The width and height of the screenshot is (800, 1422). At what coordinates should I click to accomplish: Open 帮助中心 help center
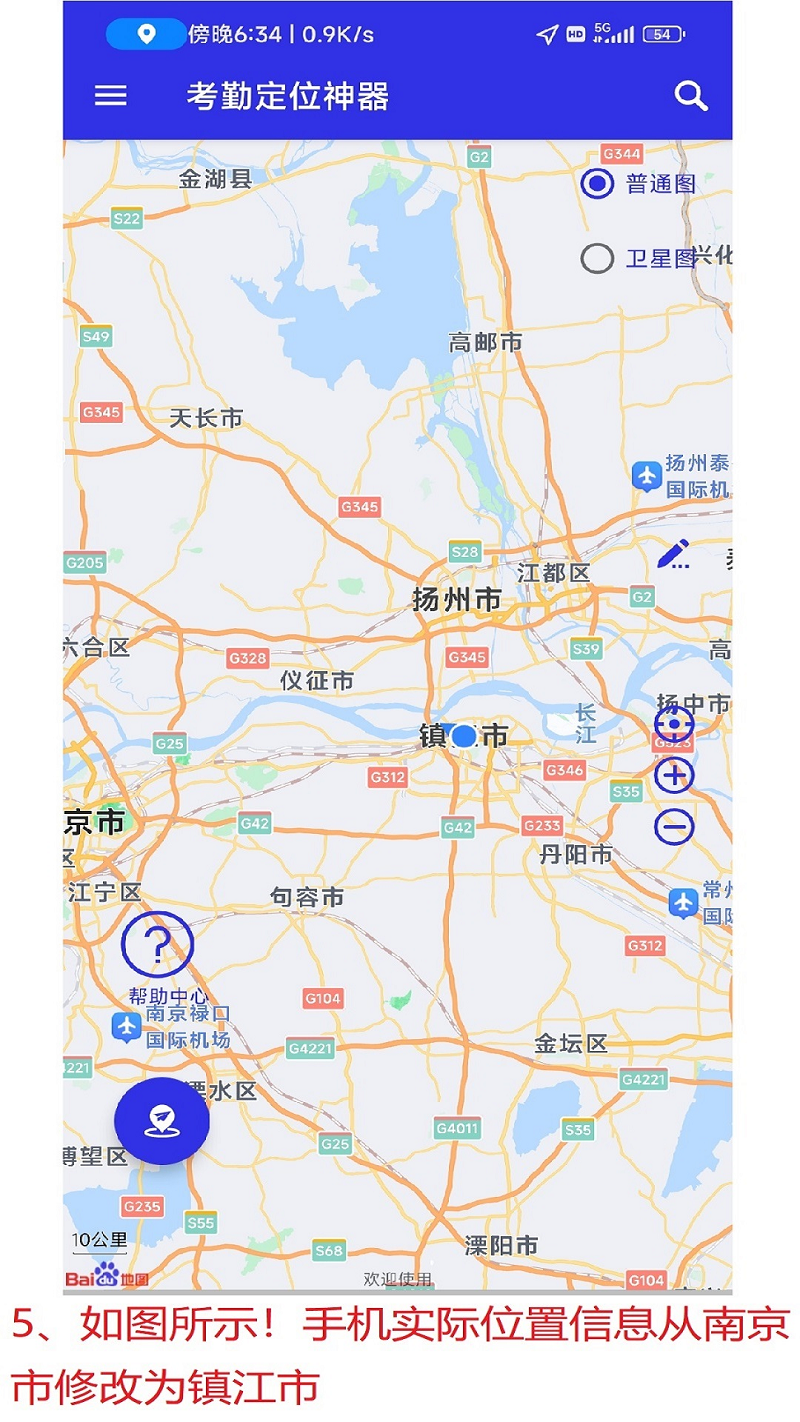click(158, 946)
